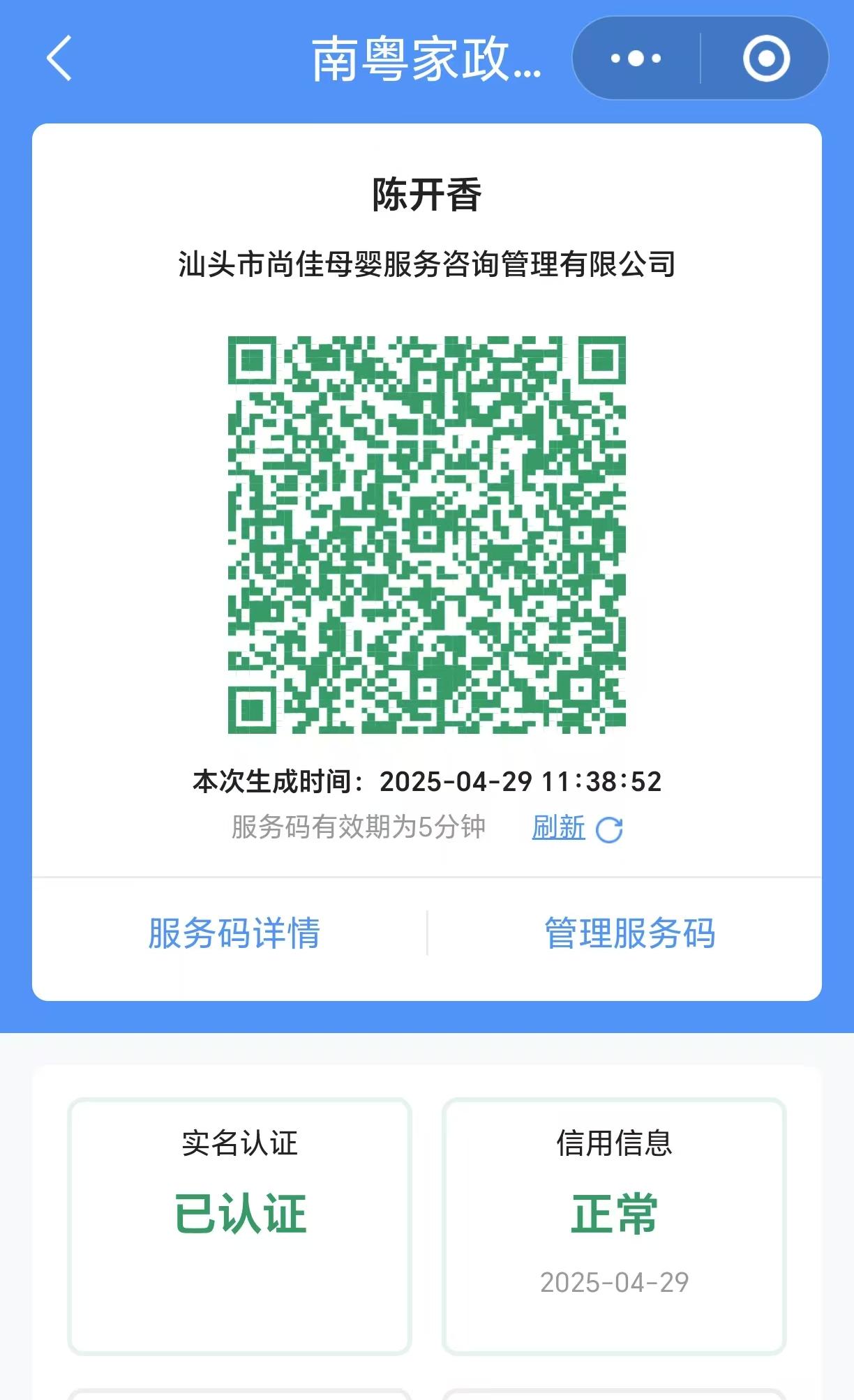The width and height of the screenshot is (854, 1400).
Task: Tap the circular close mini-program icon
Action: point(765,59)
